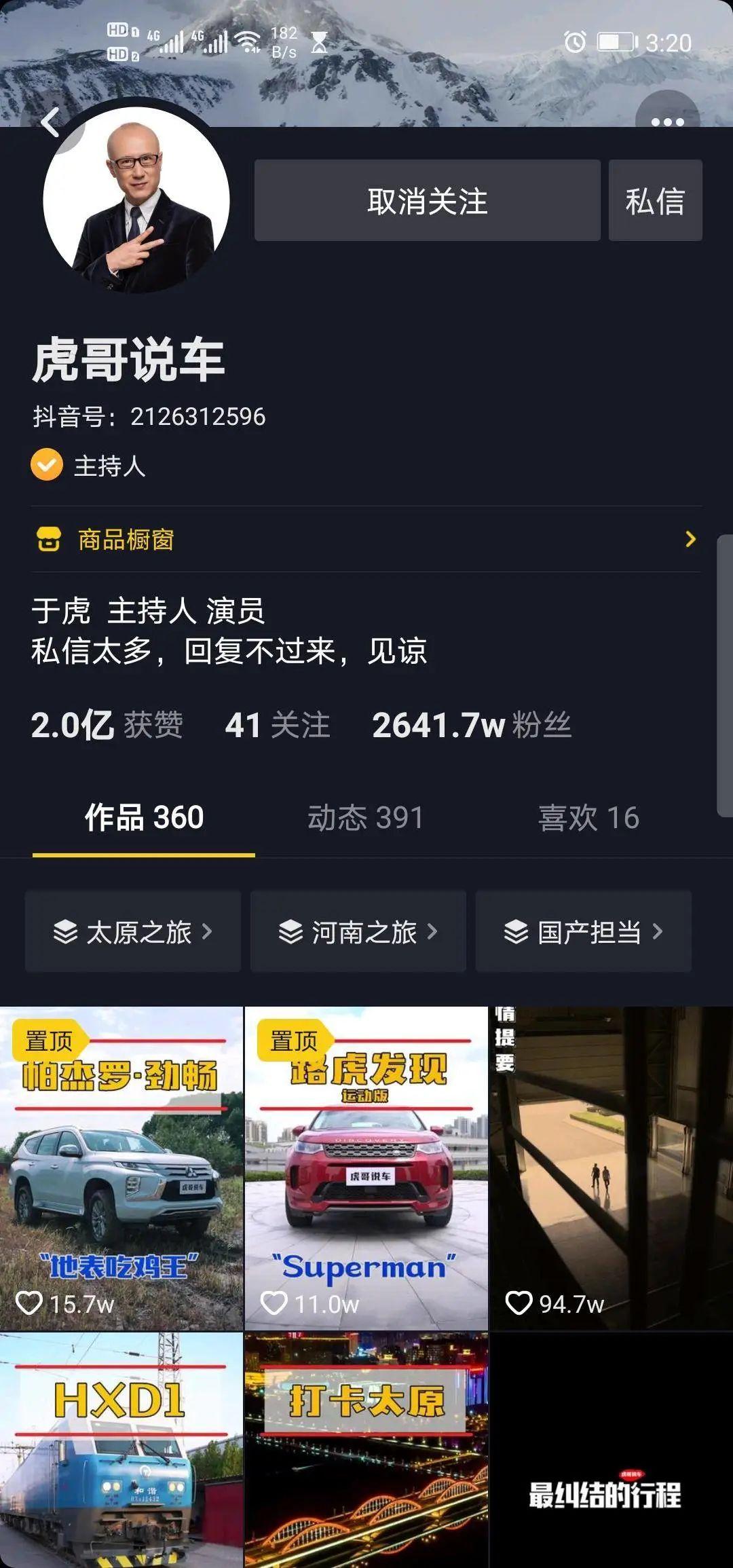
Task: Select the 作品 360 tab
Action: (144, 818)
